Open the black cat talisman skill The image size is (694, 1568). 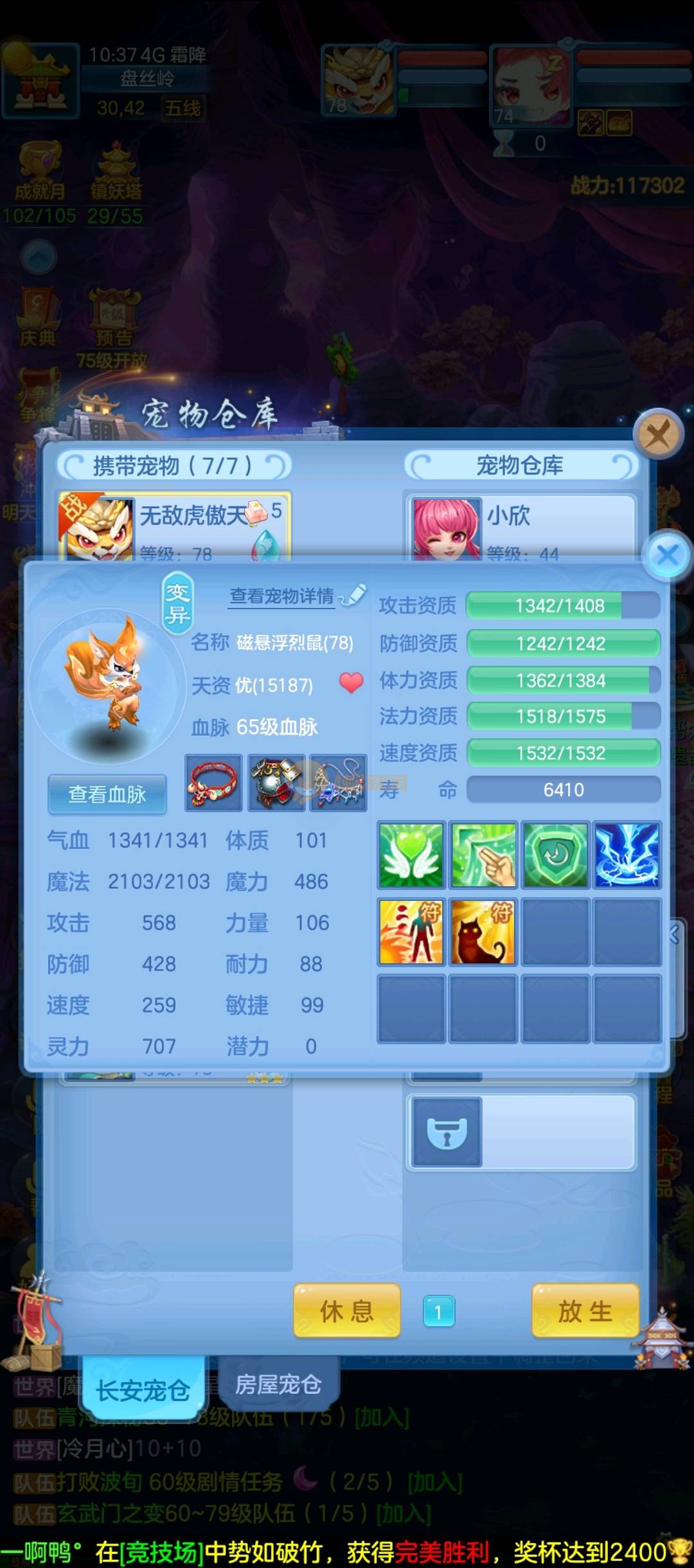click(483, 931)
